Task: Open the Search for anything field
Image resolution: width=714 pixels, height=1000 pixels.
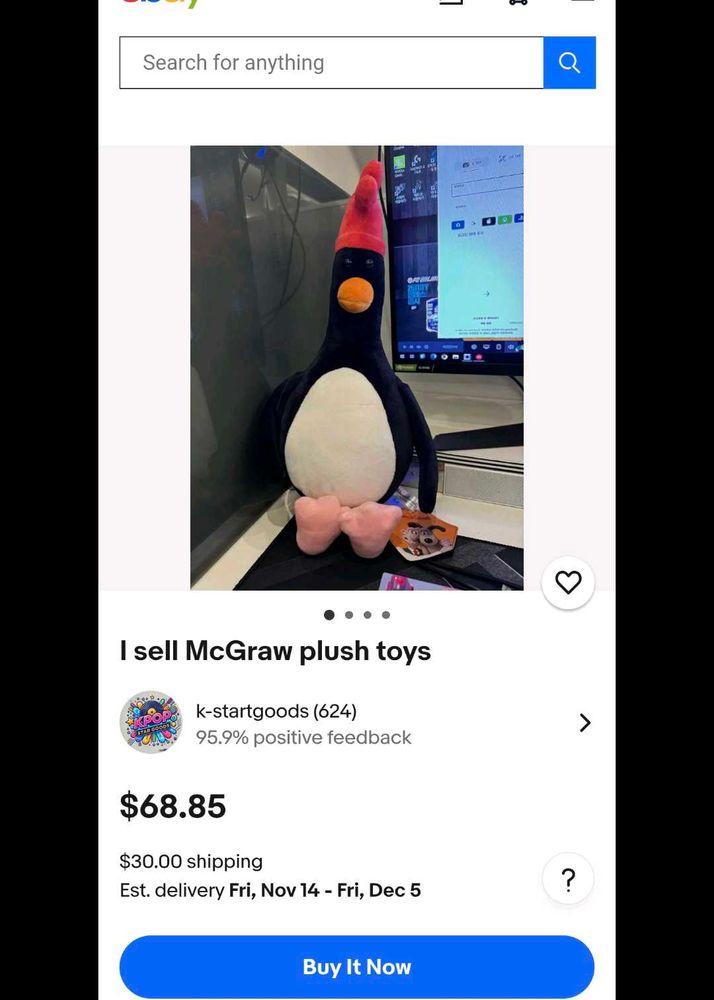Action: point(331,63)
